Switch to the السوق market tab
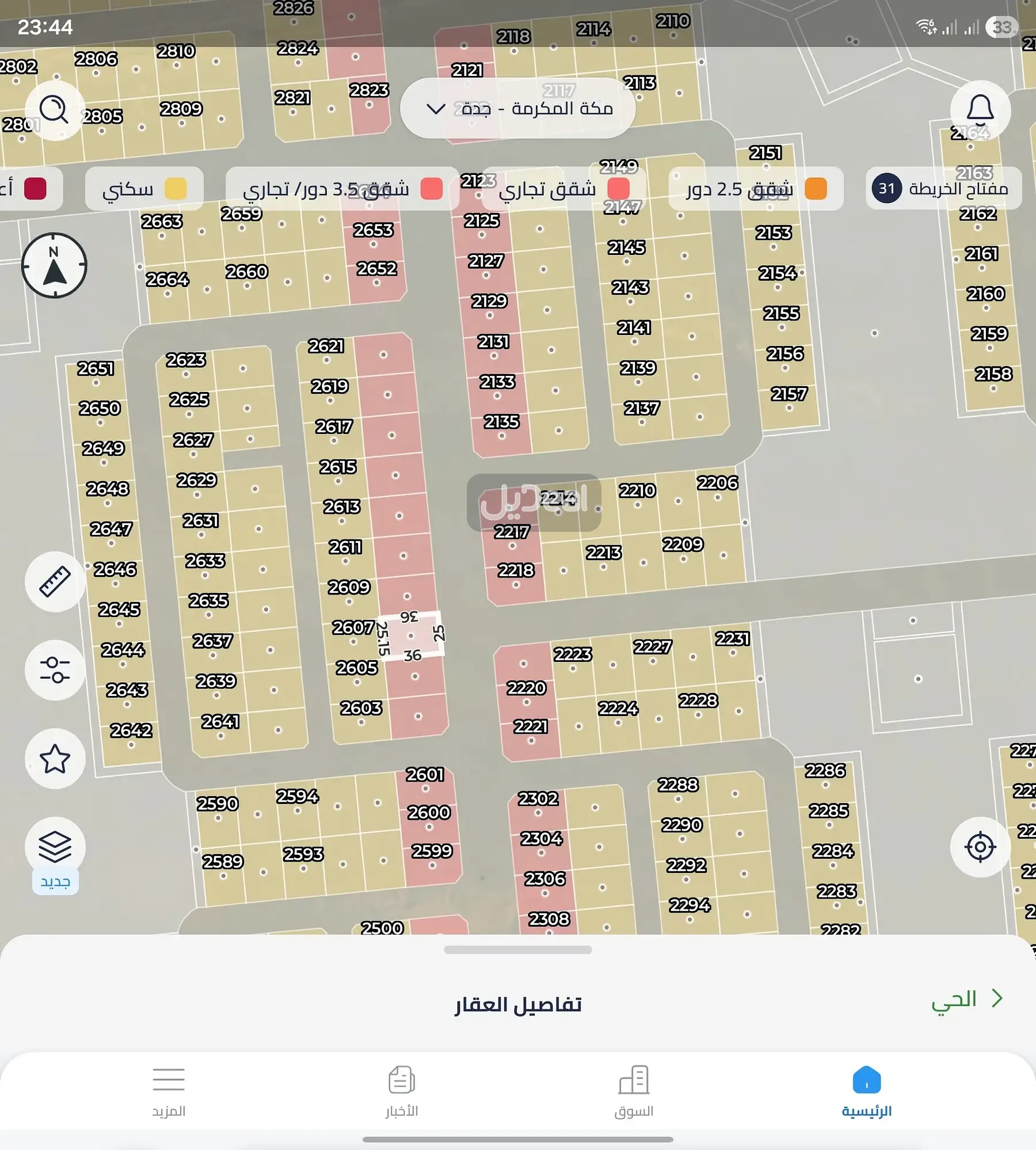Viewport: 1036px width, 1150px height. tap(634, 1090)
